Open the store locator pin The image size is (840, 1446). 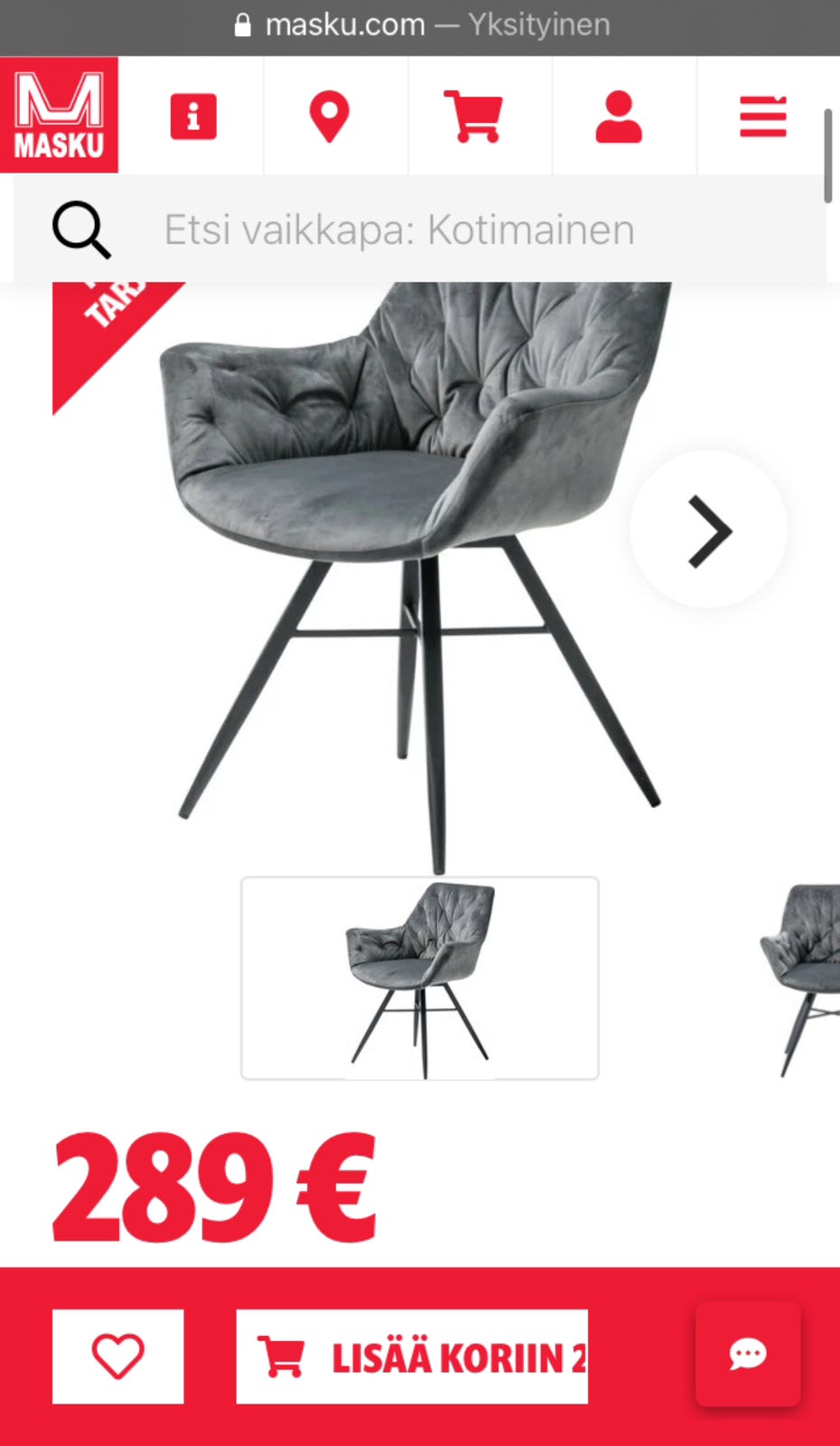coord(330,117)
